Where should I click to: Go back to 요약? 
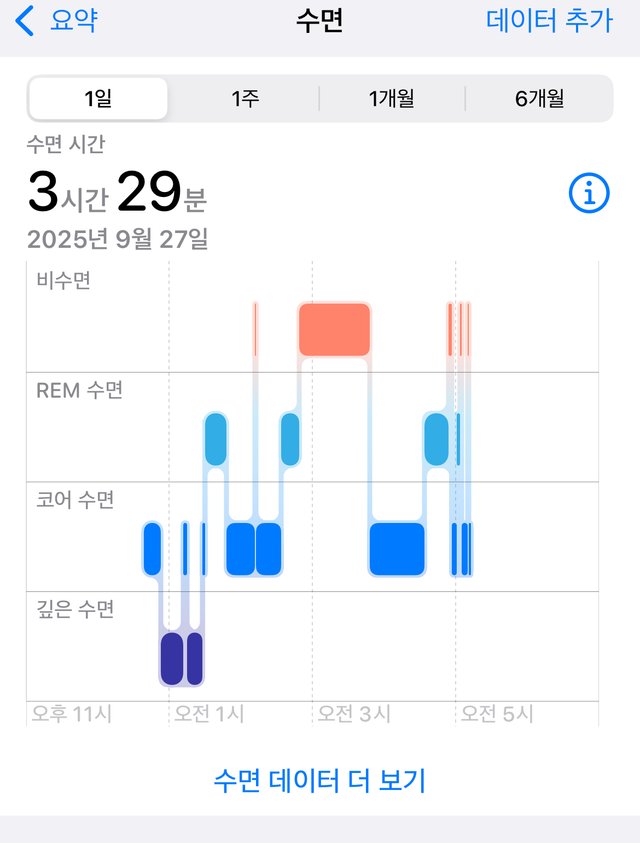(x=56, y=21)
